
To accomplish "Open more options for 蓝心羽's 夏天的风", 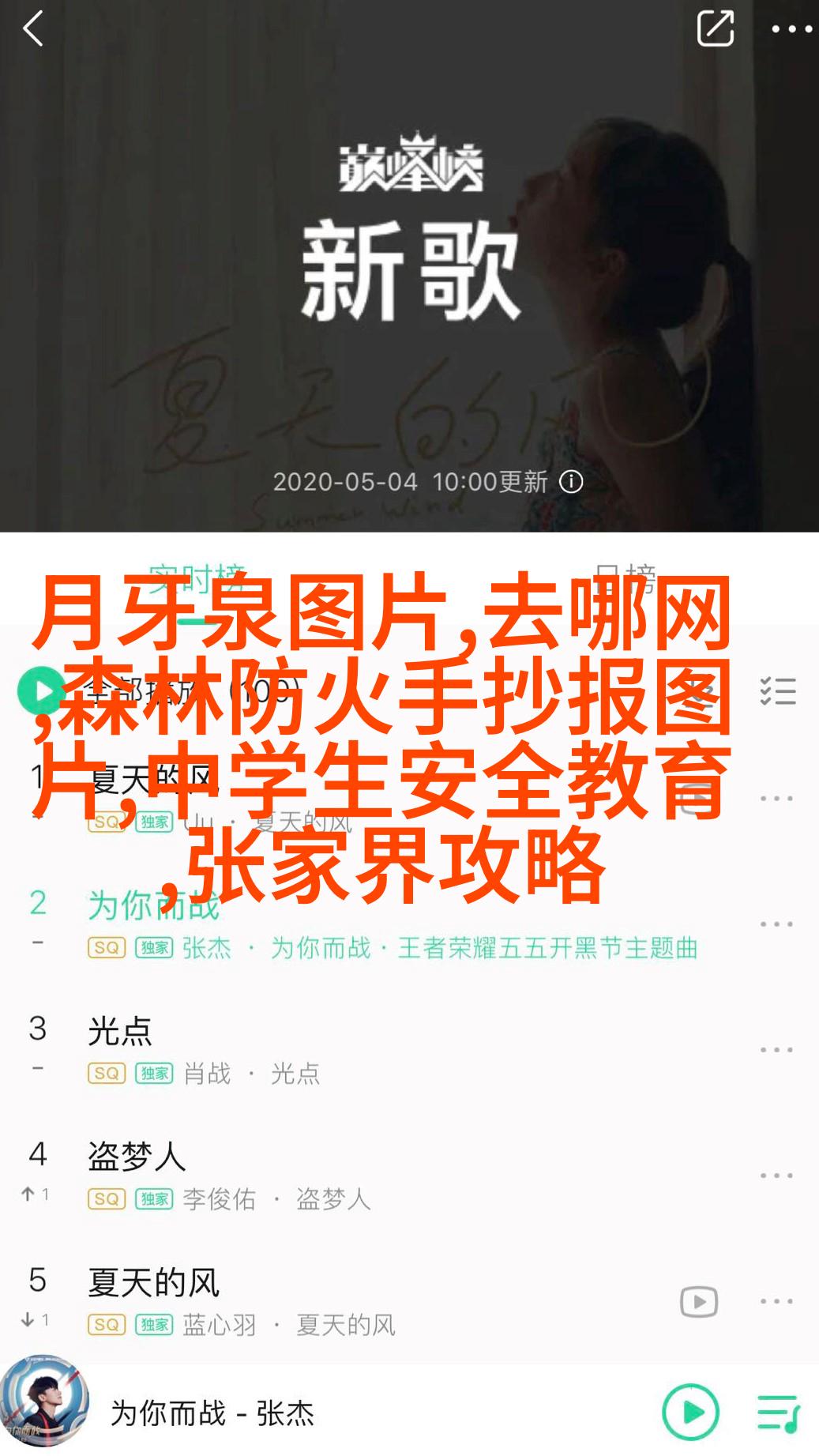I will point(776,1301).
